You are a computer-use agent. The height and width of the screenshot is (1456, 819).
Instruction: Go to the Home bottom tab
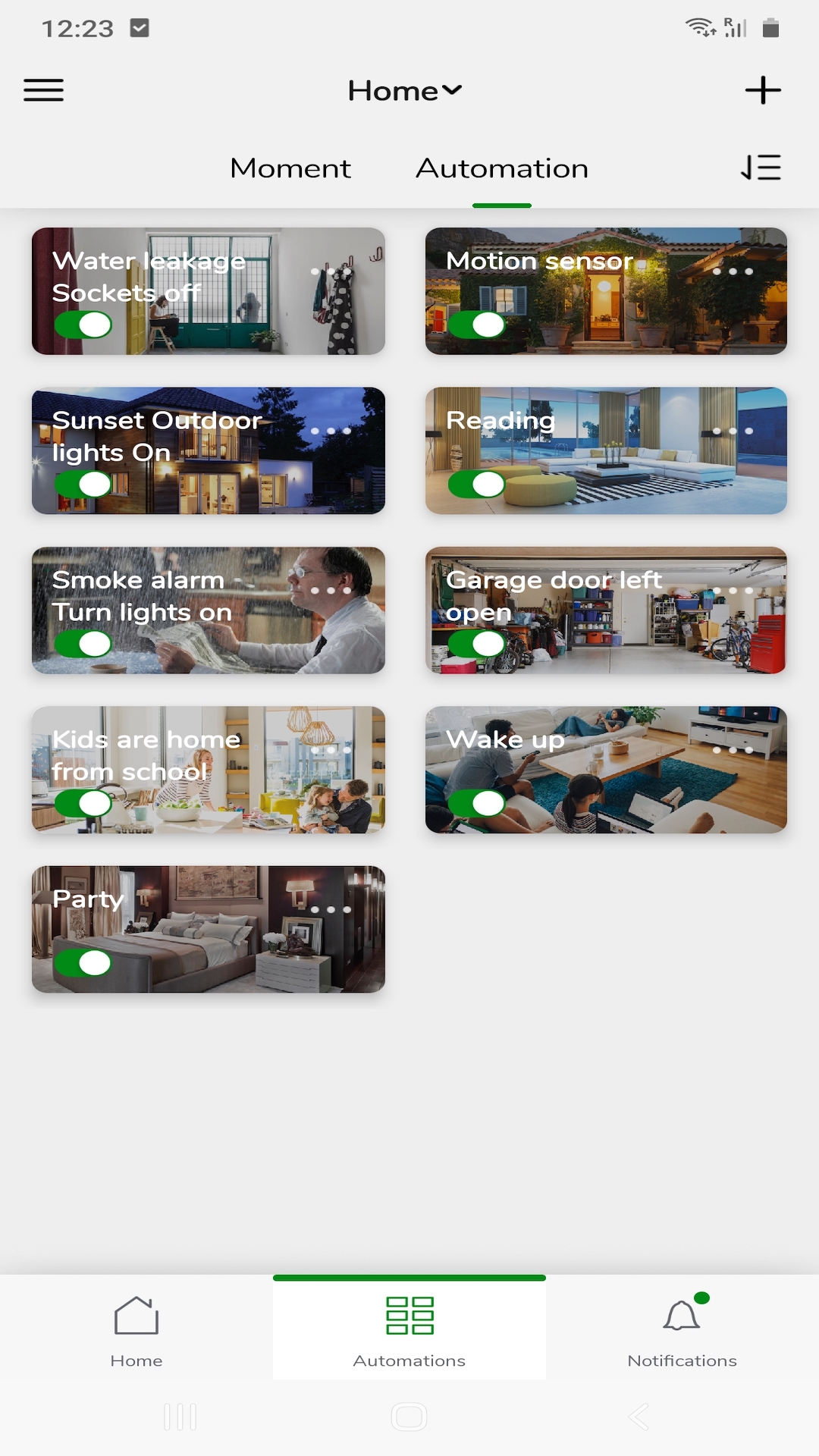pyautogui.click(x=136, y=1328)
